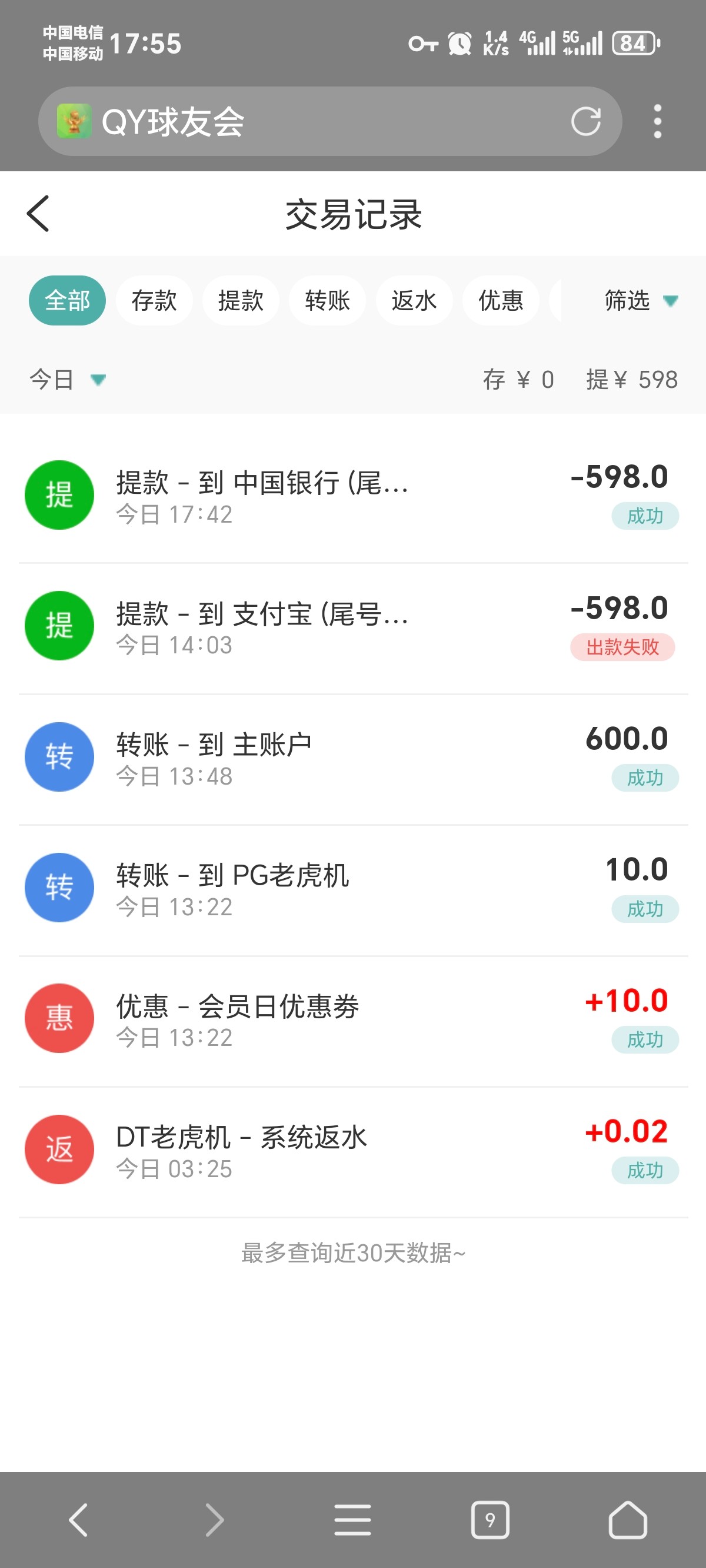
Task: Open the 转账 到 PG老虎机 record
Action: pos(353,888)
